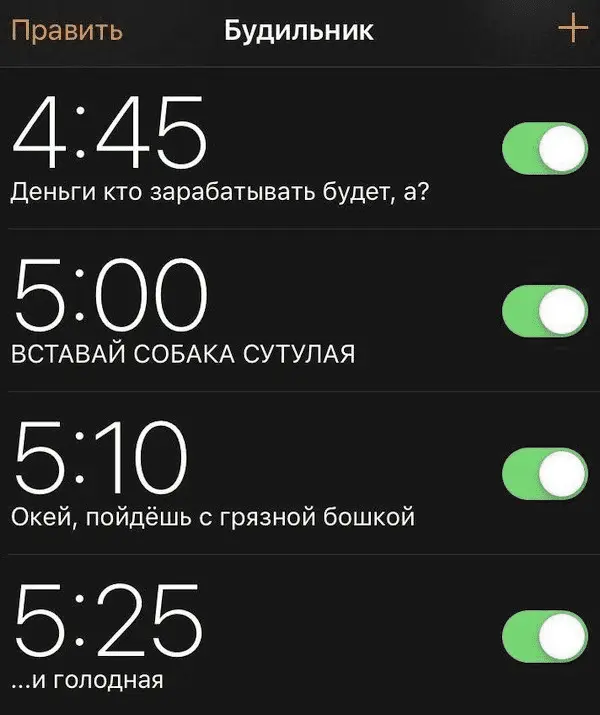Add a new alarm with plus icon
Image resolution: width=600 pixels, height=715 pixels.
click(572, 30)
